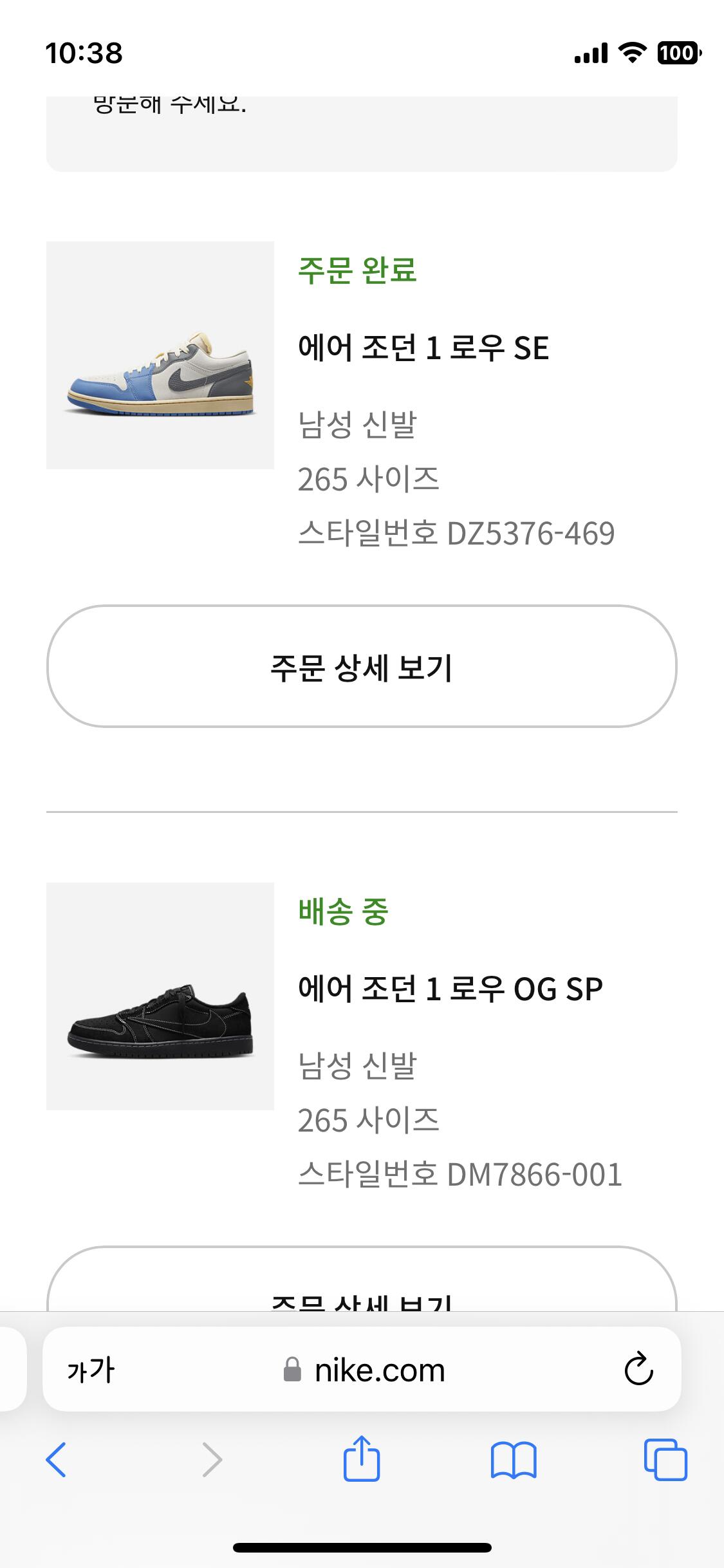
Task: Open the 가가 page settings menu
Action: [91, 1370]
